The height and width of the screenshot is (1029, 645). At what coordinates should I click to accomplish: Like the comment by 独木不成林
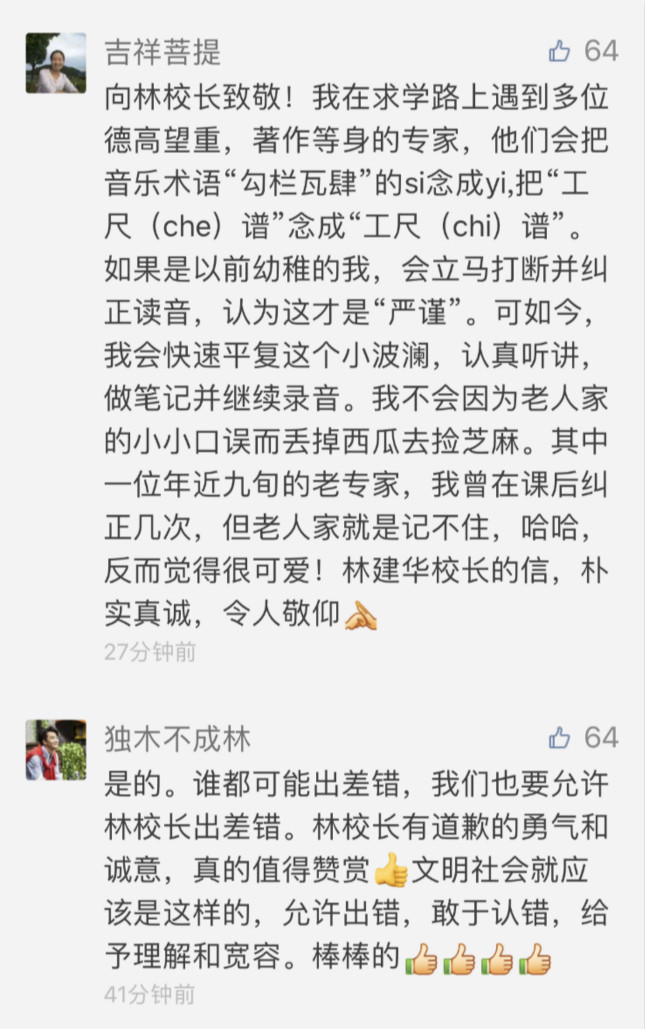coord(560,738)
